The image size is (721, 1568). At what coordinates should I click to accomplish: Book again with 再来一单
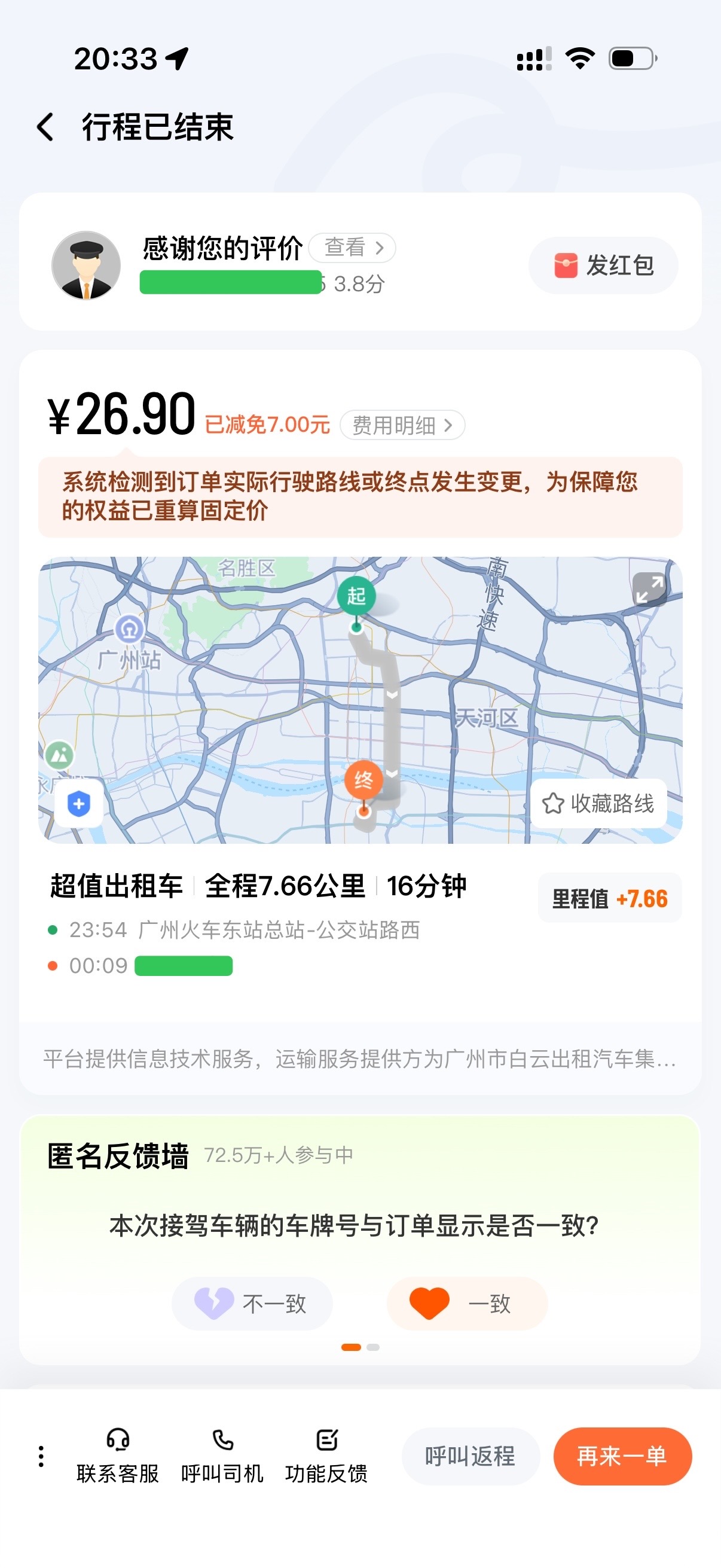pos(622,1456)
